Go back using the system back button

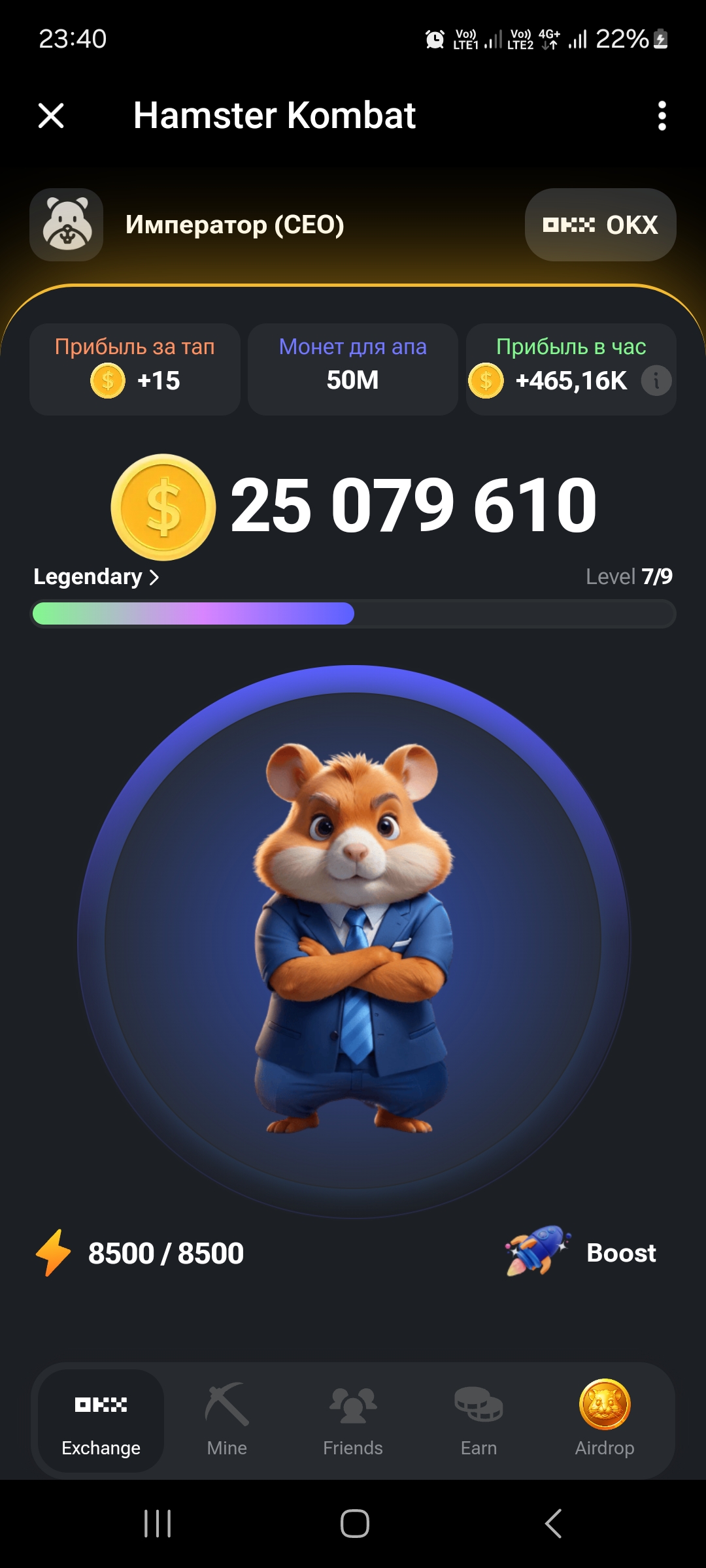(553, 1524)
